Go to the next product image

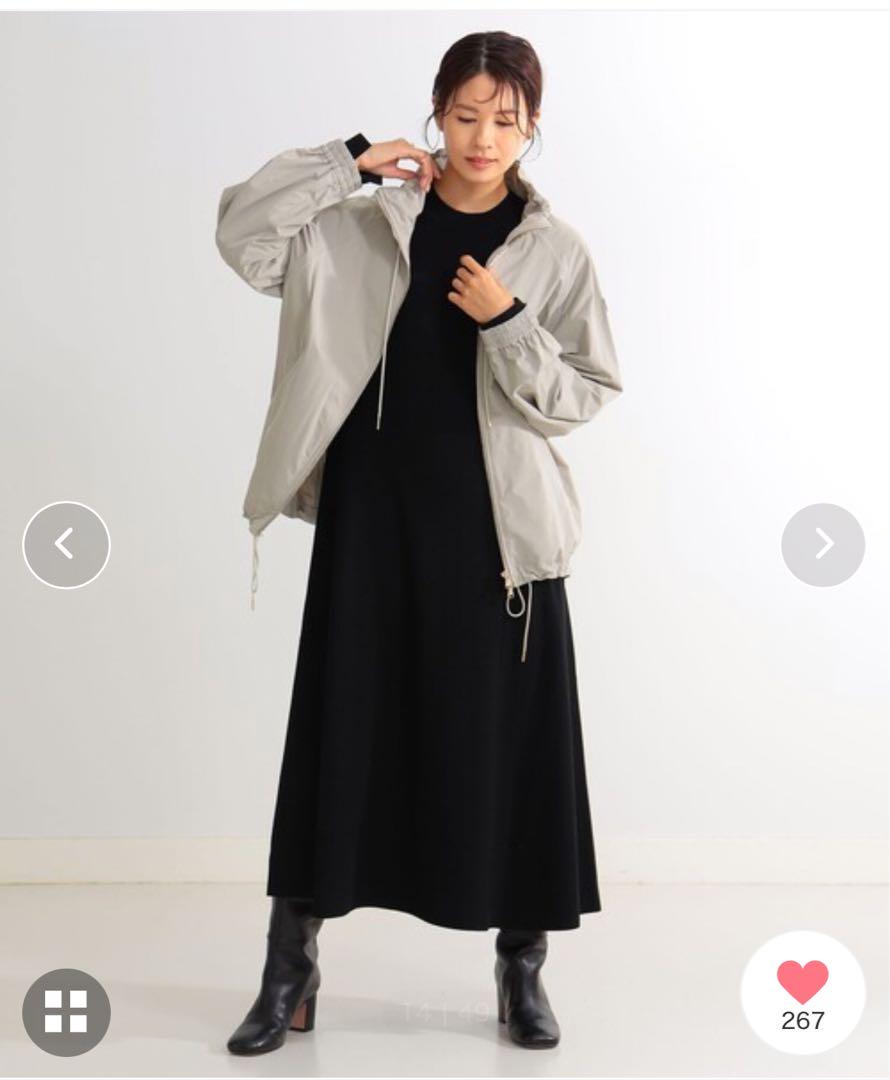pyautogui.click(x=823, y=544)
